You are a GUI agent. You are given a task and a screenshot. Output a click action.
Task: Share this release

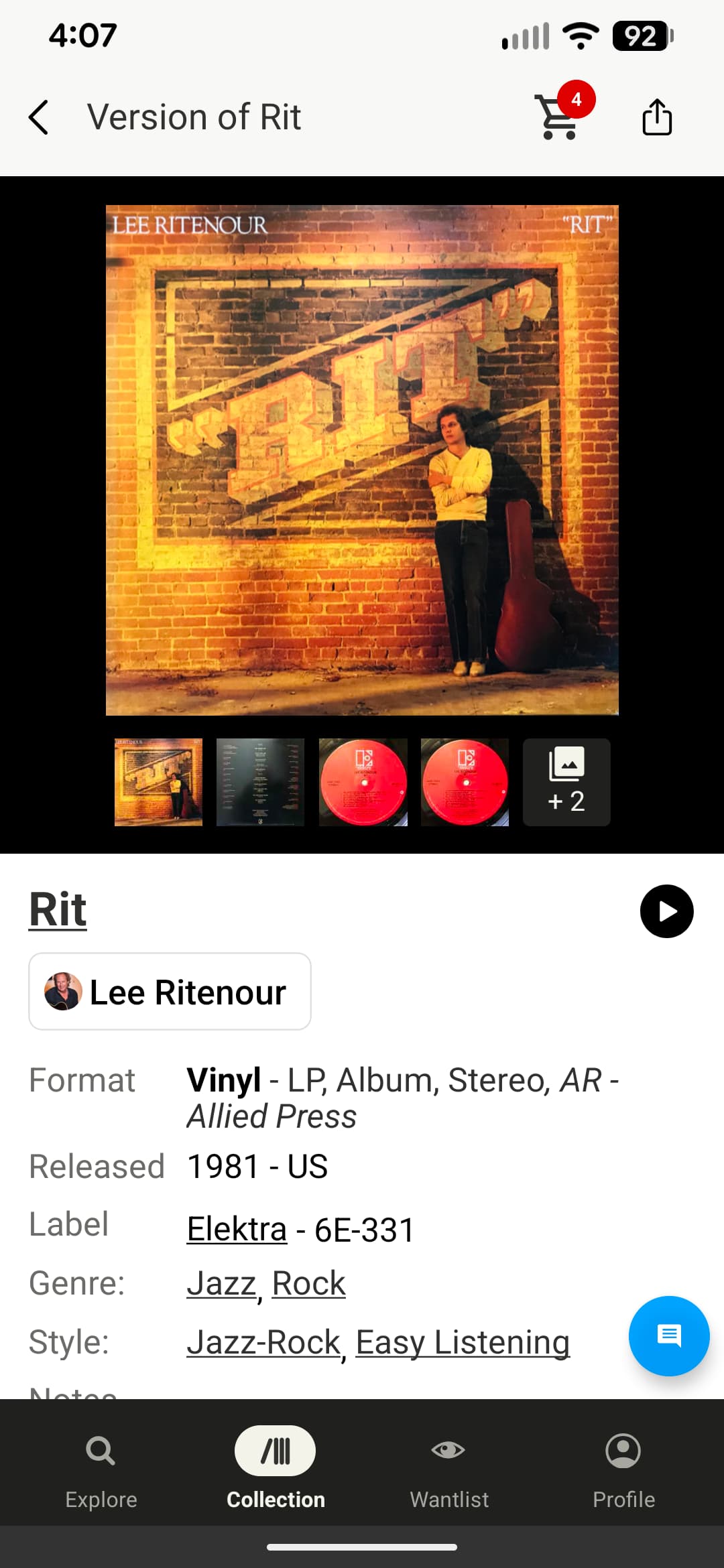(x=656, y=117)
